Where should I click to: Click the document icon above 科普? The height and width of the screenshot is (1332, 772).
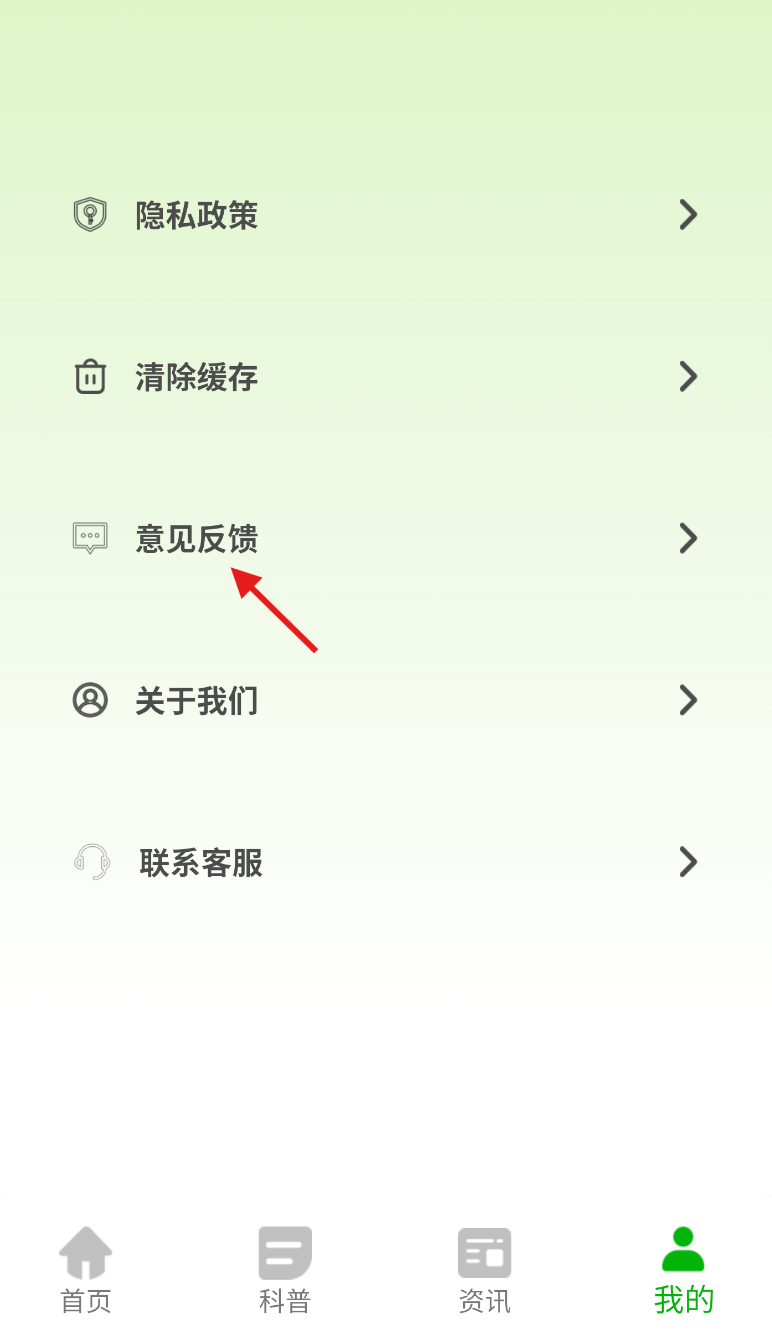click(285, 1252)
